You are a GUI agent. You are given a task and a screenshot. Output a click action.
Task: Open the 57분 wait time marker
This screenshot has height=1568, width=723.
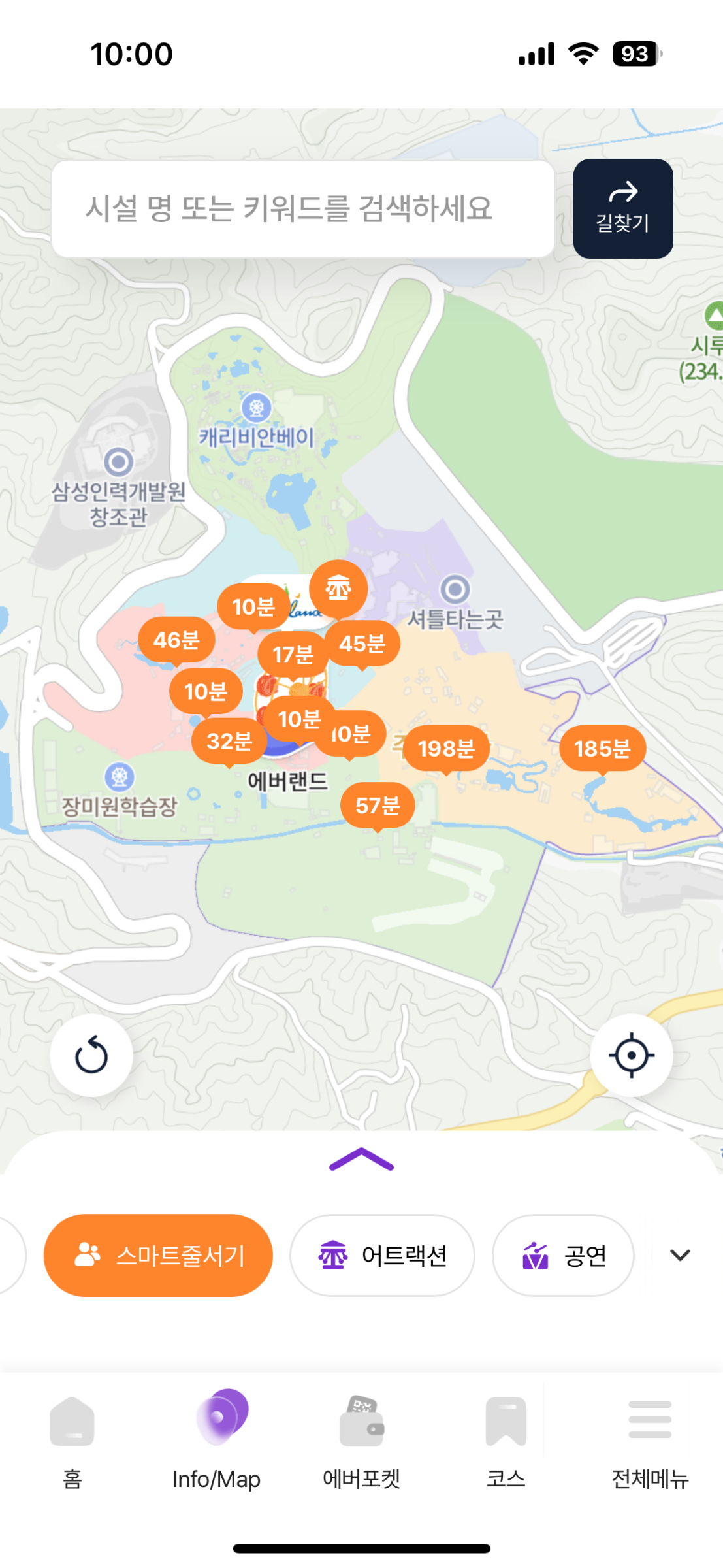(x=378, y=806)
